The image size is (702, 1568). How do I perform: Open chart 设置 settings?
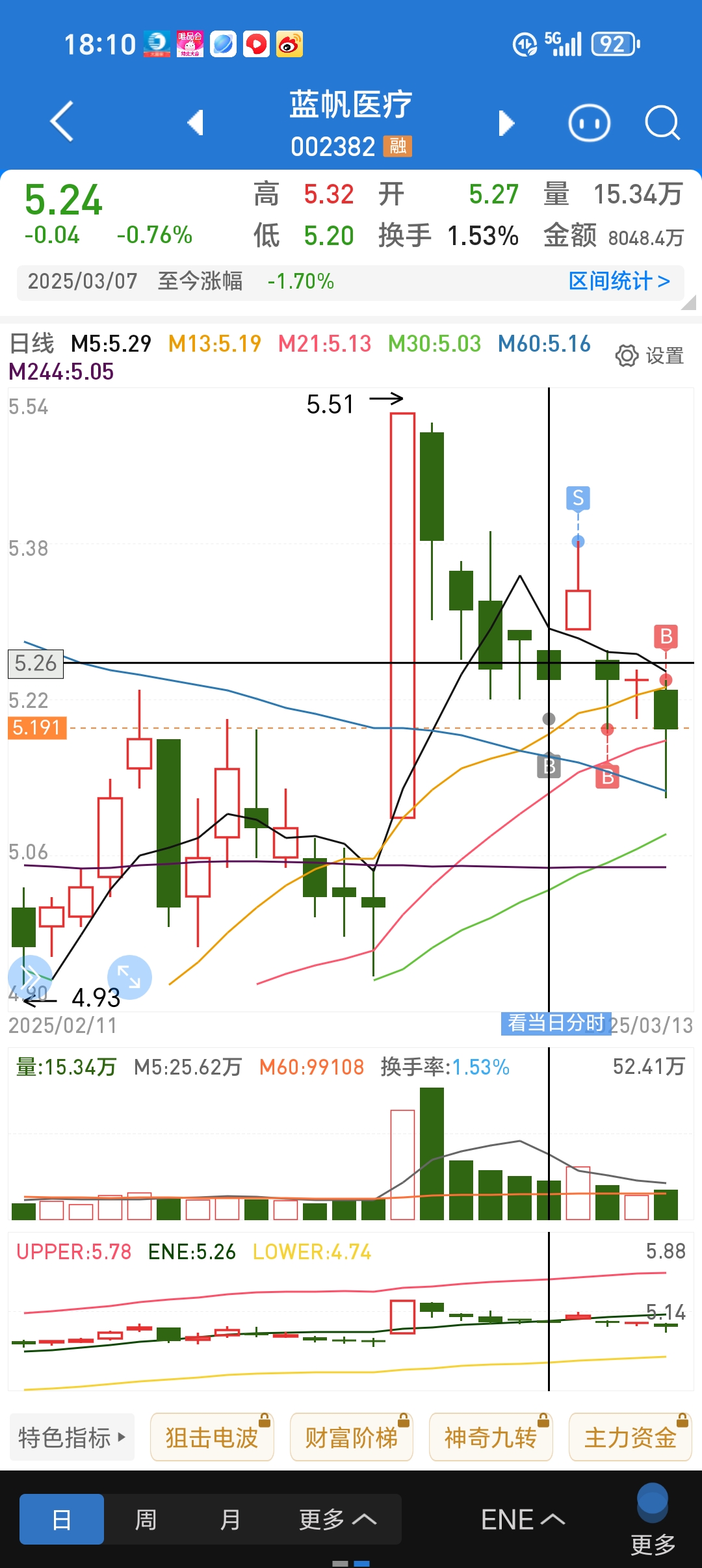tap(649, 356)
